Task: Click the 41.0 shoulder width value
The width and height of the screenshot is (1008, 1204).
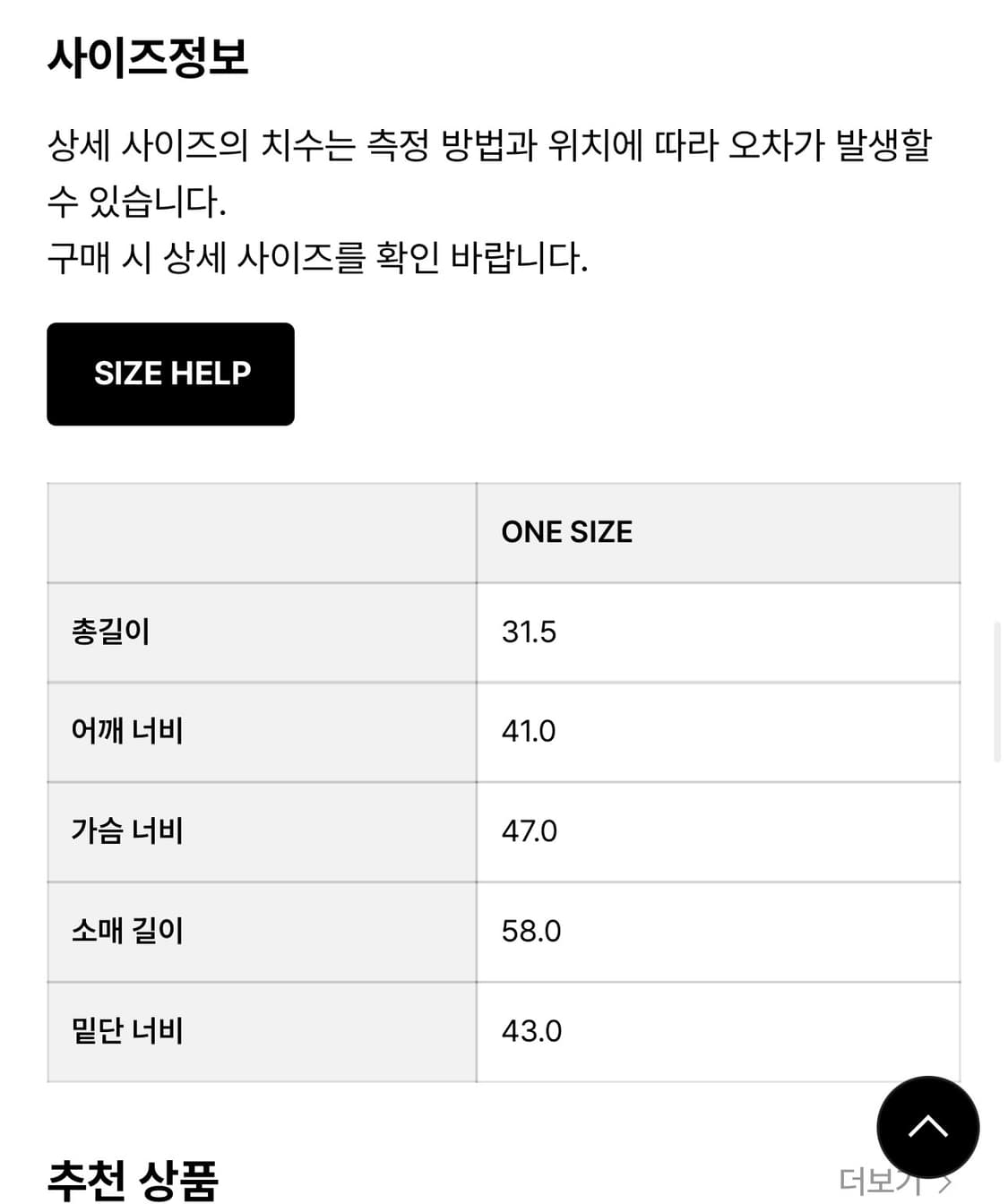Action: click(x=529, y=731)
